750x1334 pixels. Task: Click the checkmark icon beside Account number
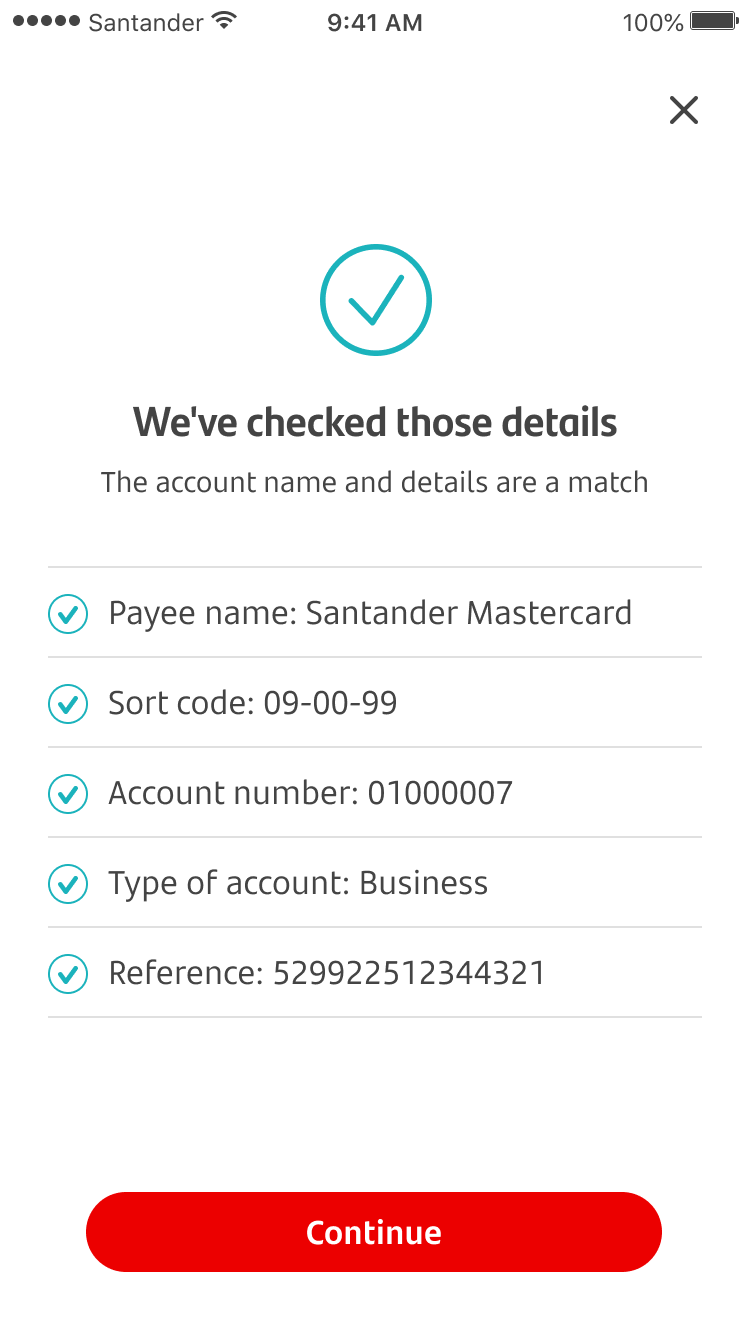[68, 793]
